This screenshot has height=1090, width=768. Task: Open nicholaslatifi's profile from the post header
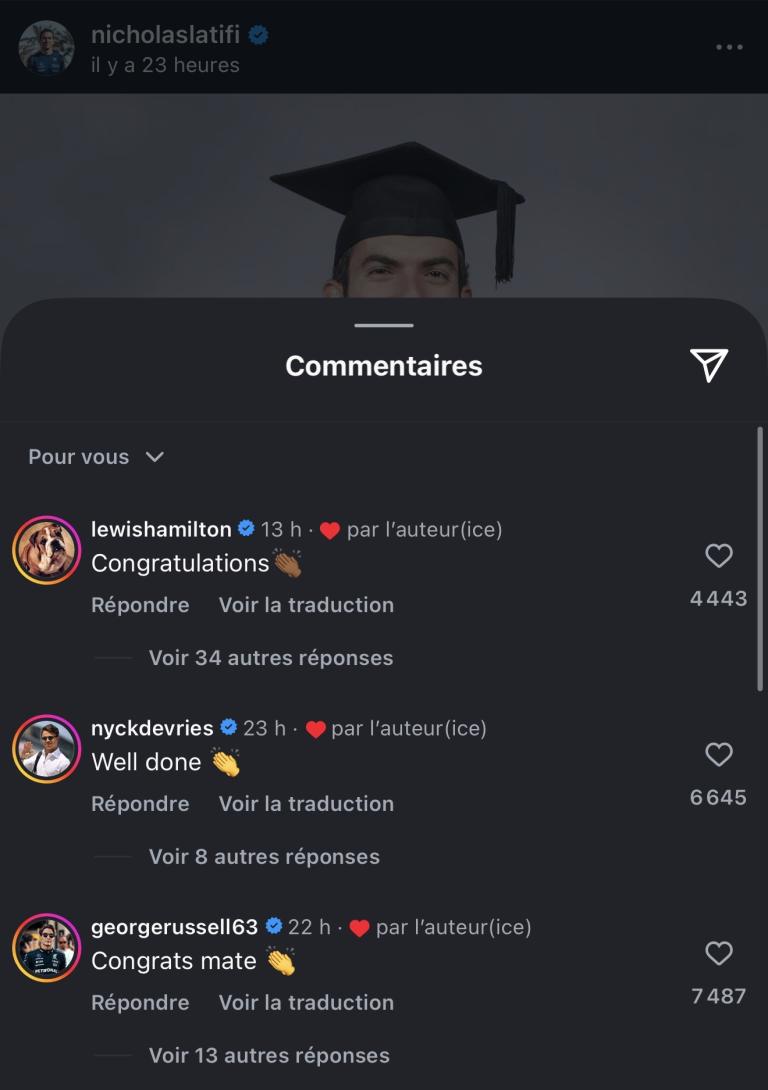tap(166, 35)
